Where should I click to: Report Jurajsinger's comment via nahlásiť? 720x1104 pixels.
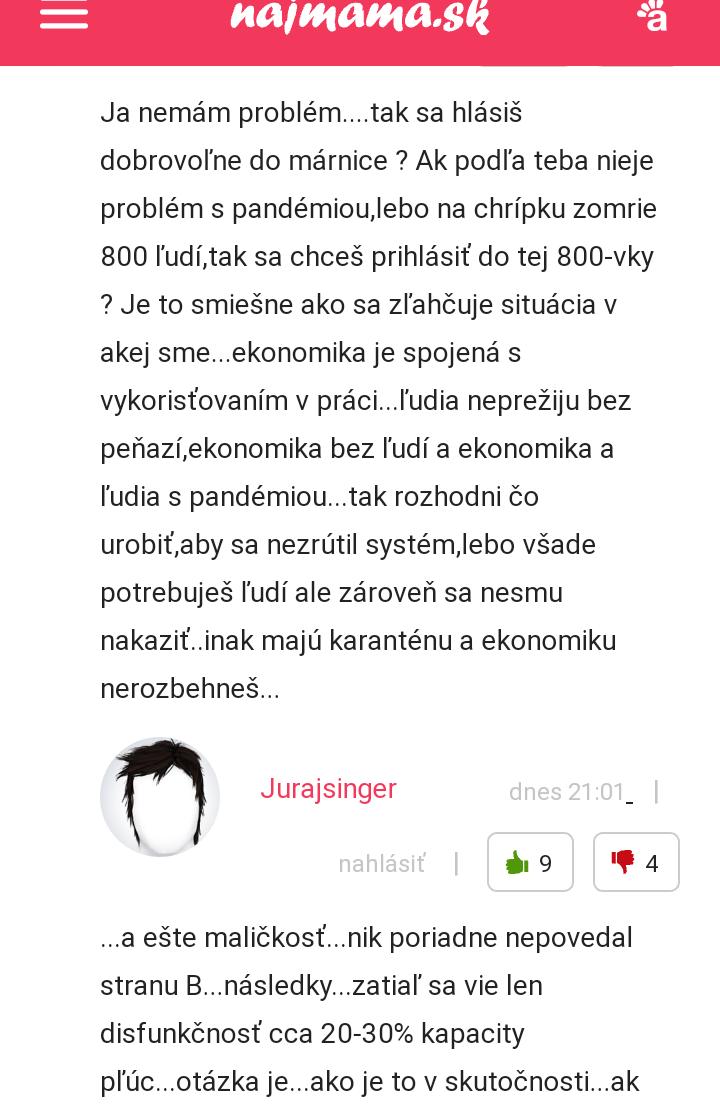[381, 863]
